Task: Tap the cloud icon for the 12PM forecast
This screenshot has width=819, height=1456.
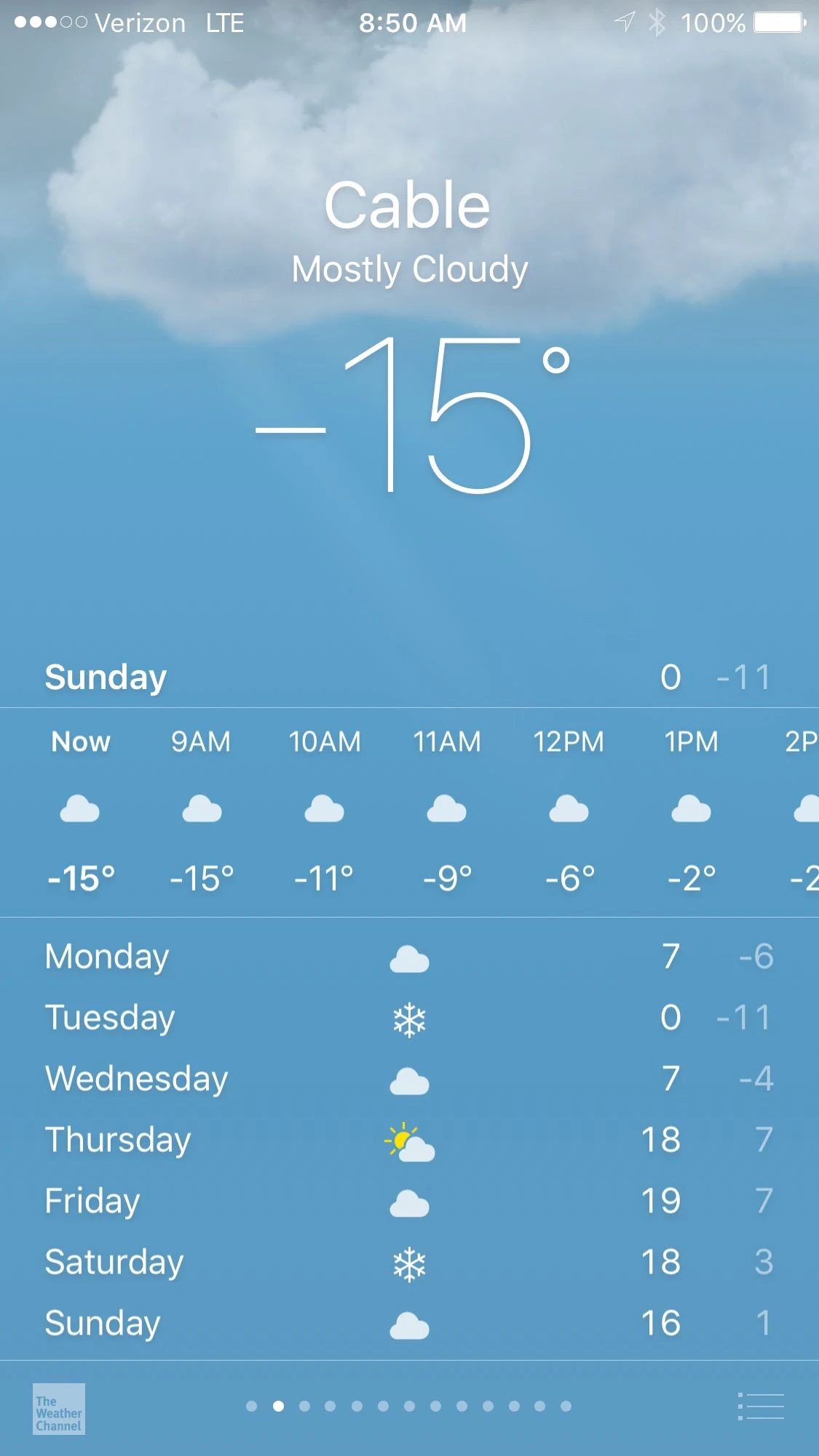Action: pyautogui.click(x=571, y=808)
